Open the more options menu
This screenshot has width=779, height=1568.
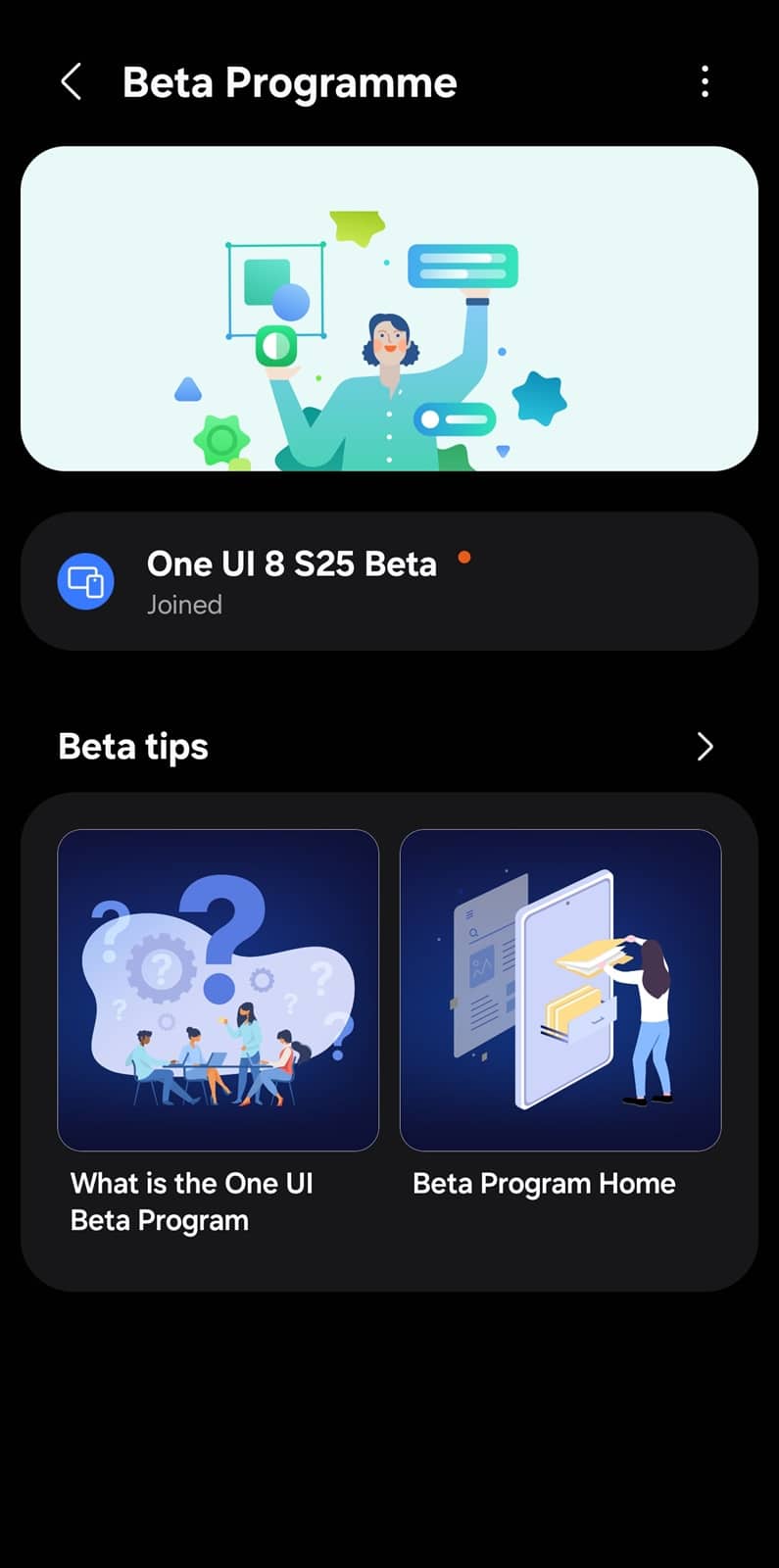click(x=705, y=82)
